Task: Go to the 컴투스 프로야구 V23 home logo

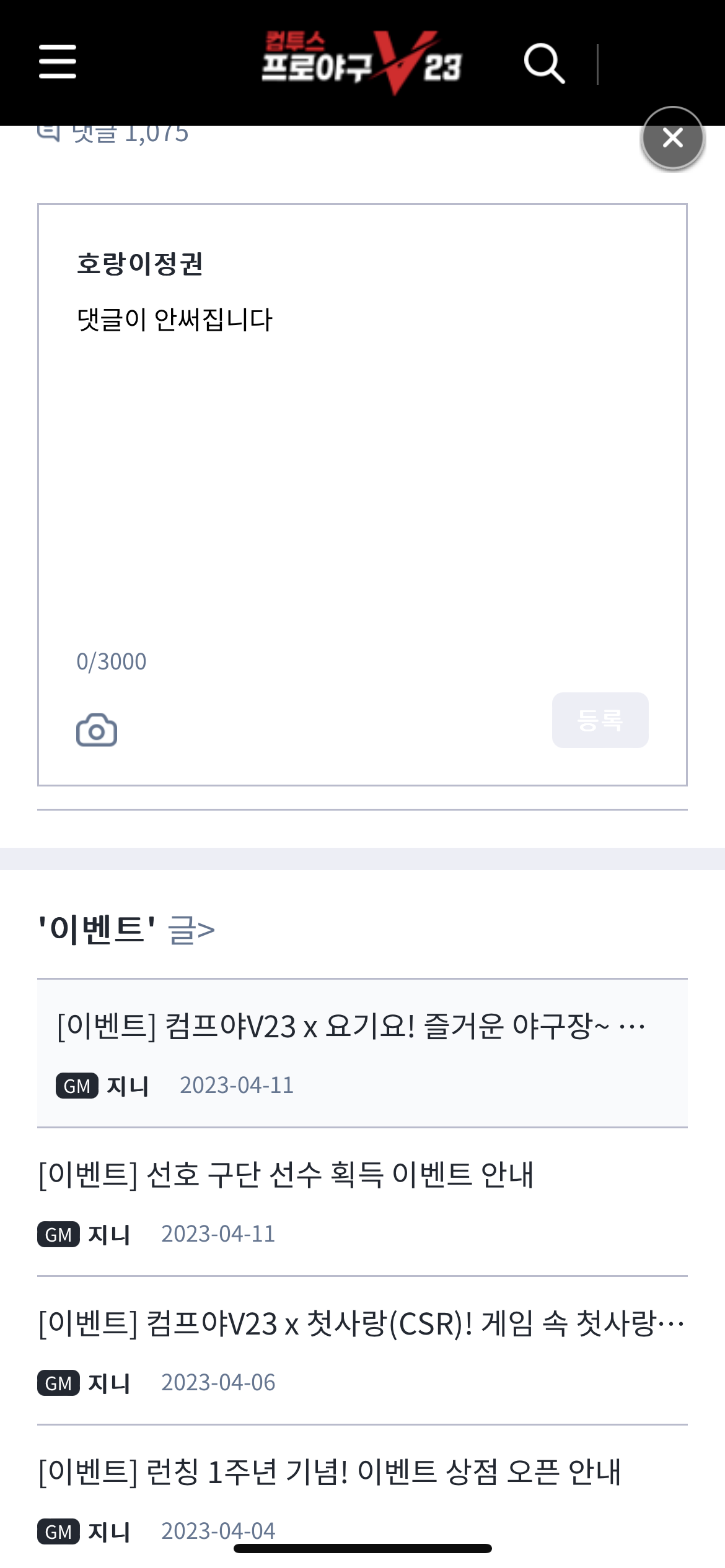Action: (362, 62)
